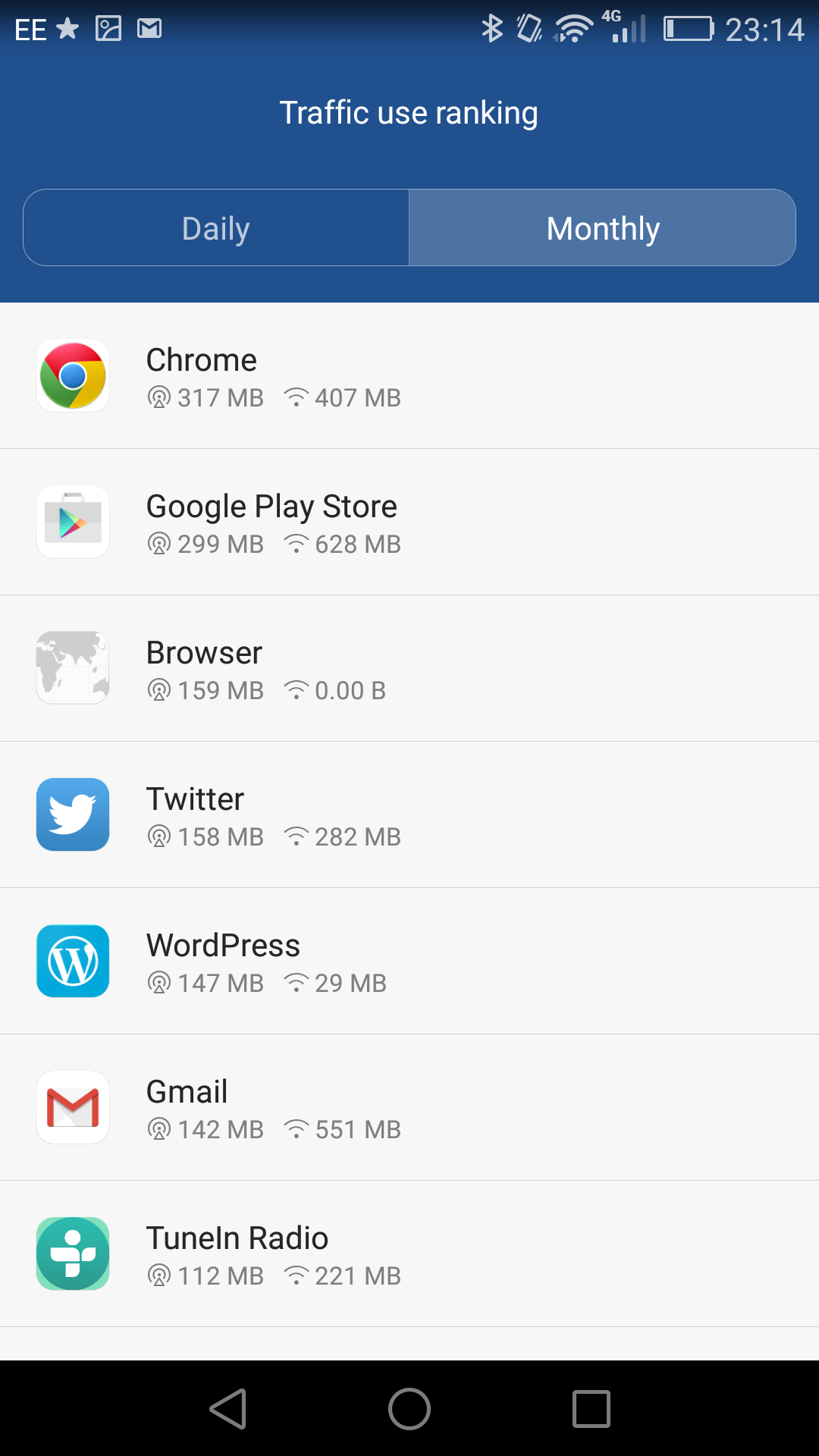Open Chrome traffic details
Viewport: 819px width, 1456px height.
pyautogui.click(x=409, y=375)
